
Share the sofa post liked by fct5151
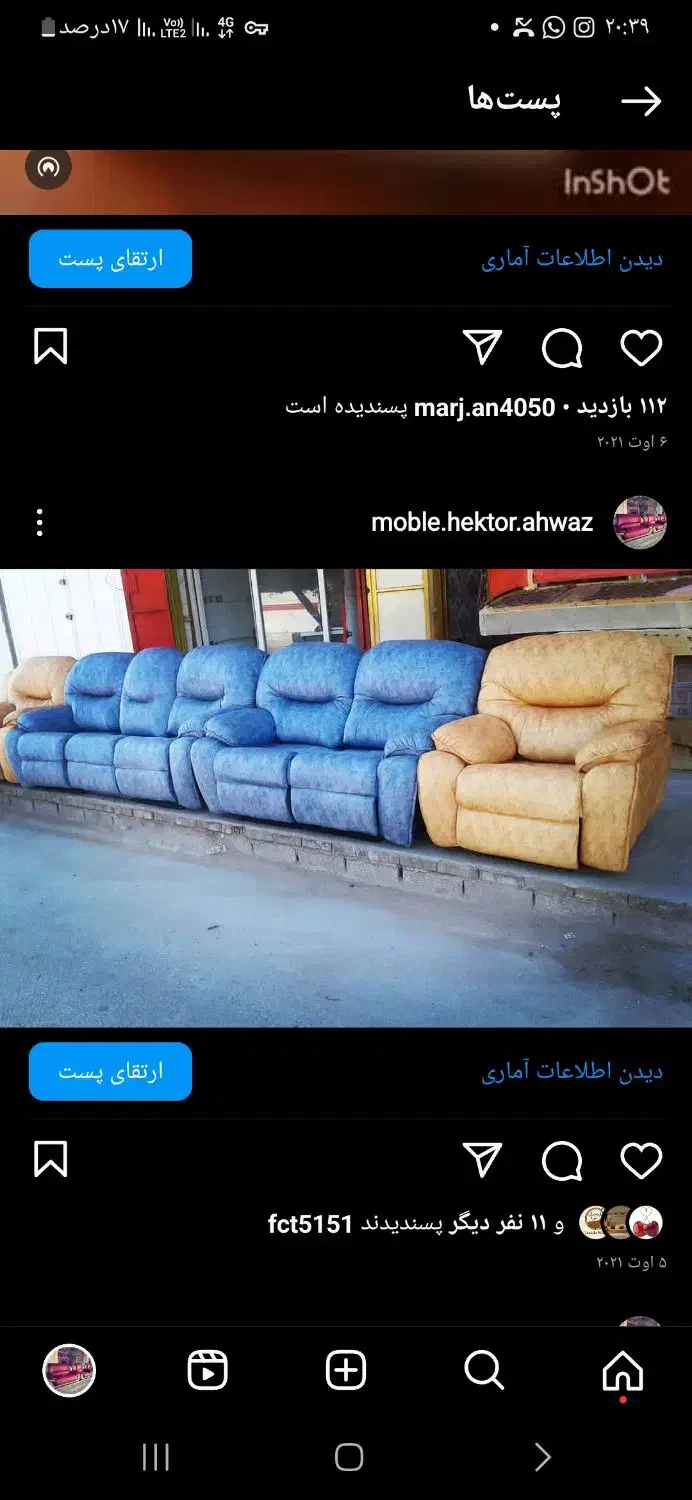(483, 1161)
